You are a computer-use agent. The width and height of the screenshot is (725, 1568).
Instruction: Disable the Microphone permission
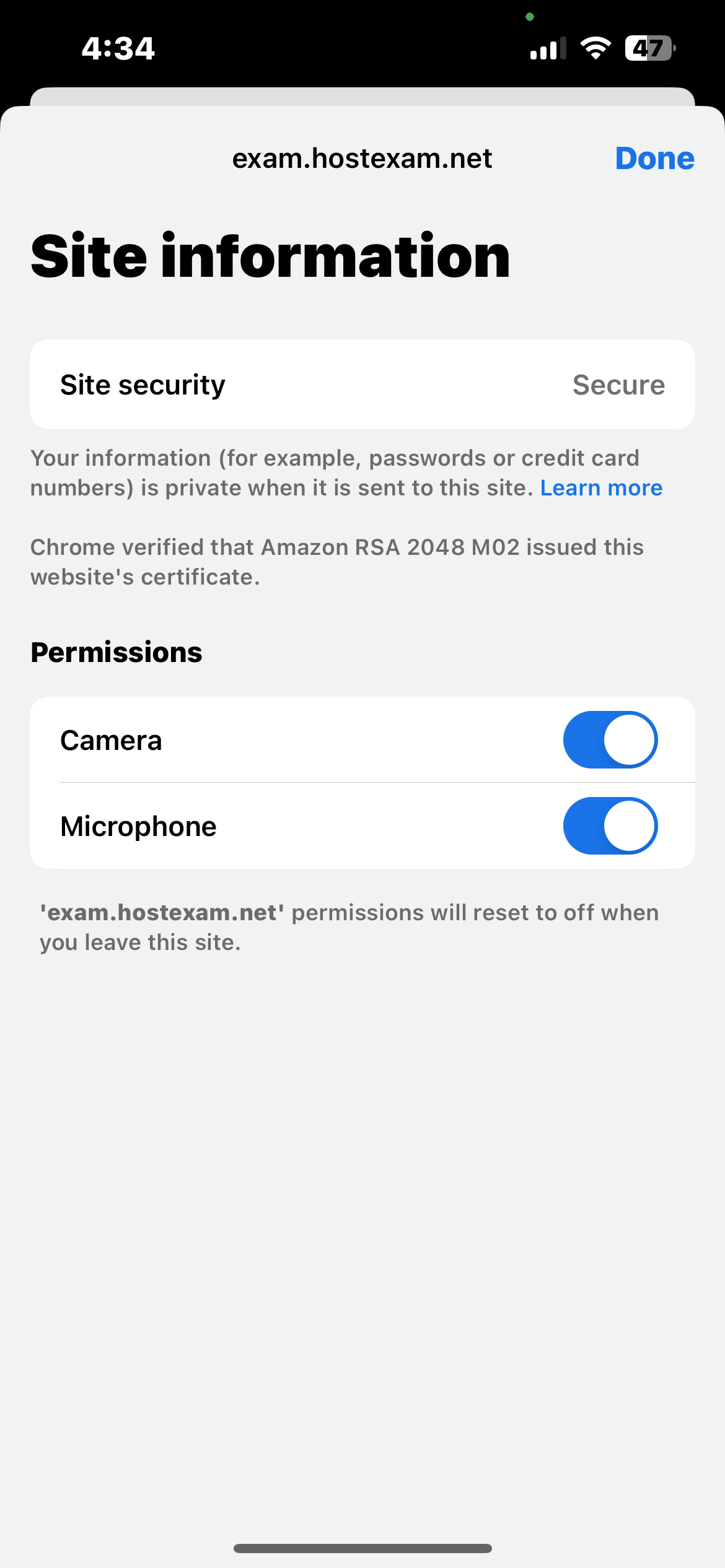point(610,825)
